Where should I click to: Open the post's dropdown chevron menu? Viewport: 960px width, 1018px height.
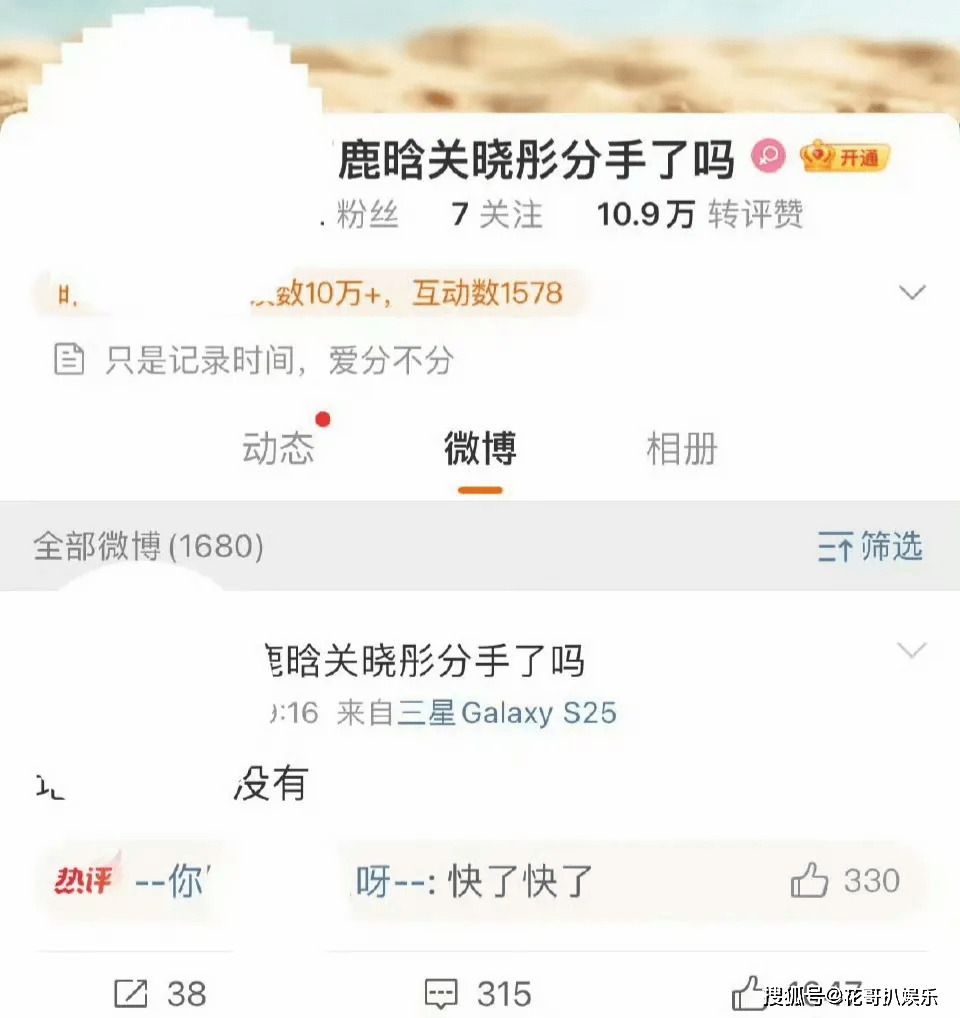pyautogui.click(x=912, y=651)
